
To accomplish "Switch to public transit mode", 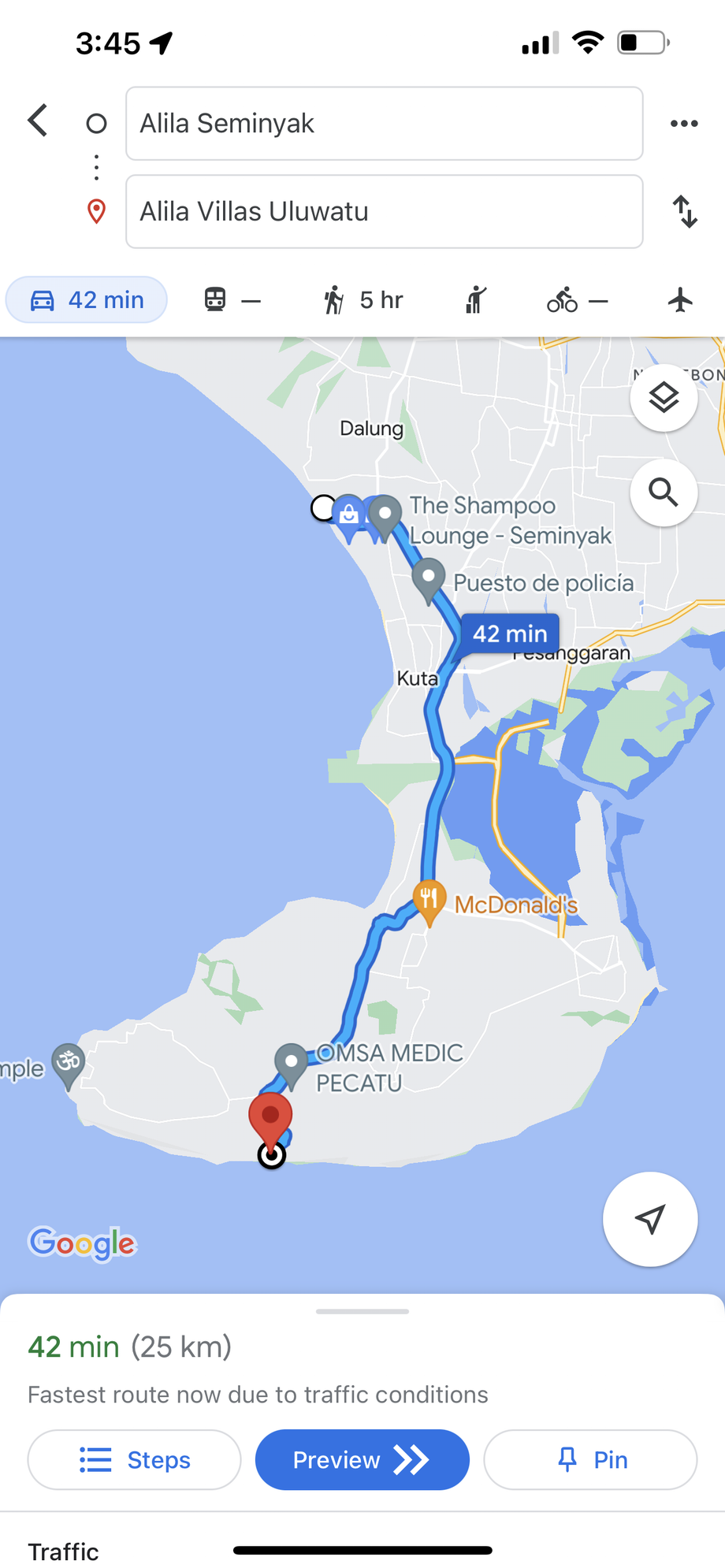I will (232, 300).
